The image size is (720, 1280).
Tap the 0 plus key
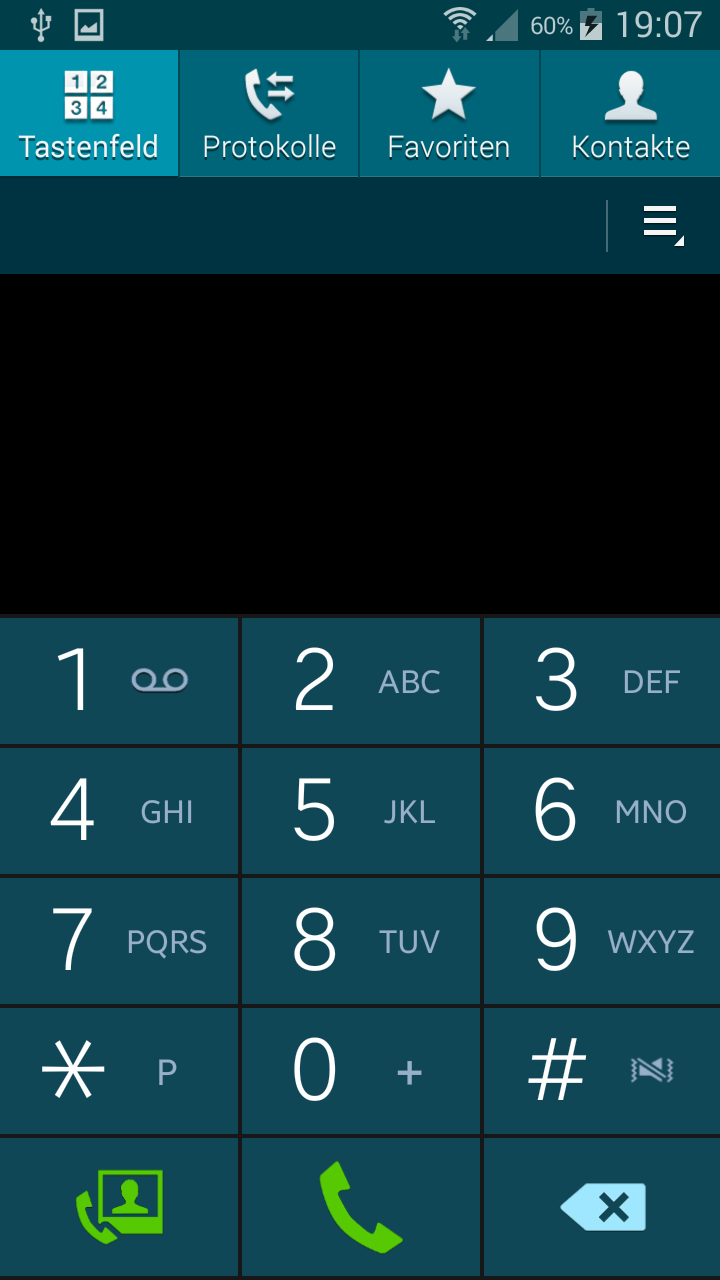(361, 1071)
